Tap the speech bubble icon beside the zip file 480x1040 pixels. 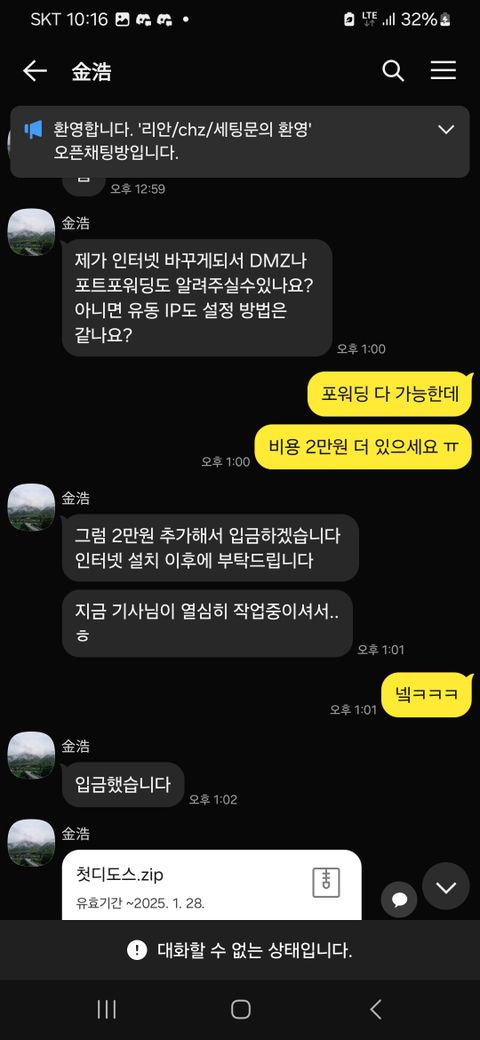click(x=399, y=899)
